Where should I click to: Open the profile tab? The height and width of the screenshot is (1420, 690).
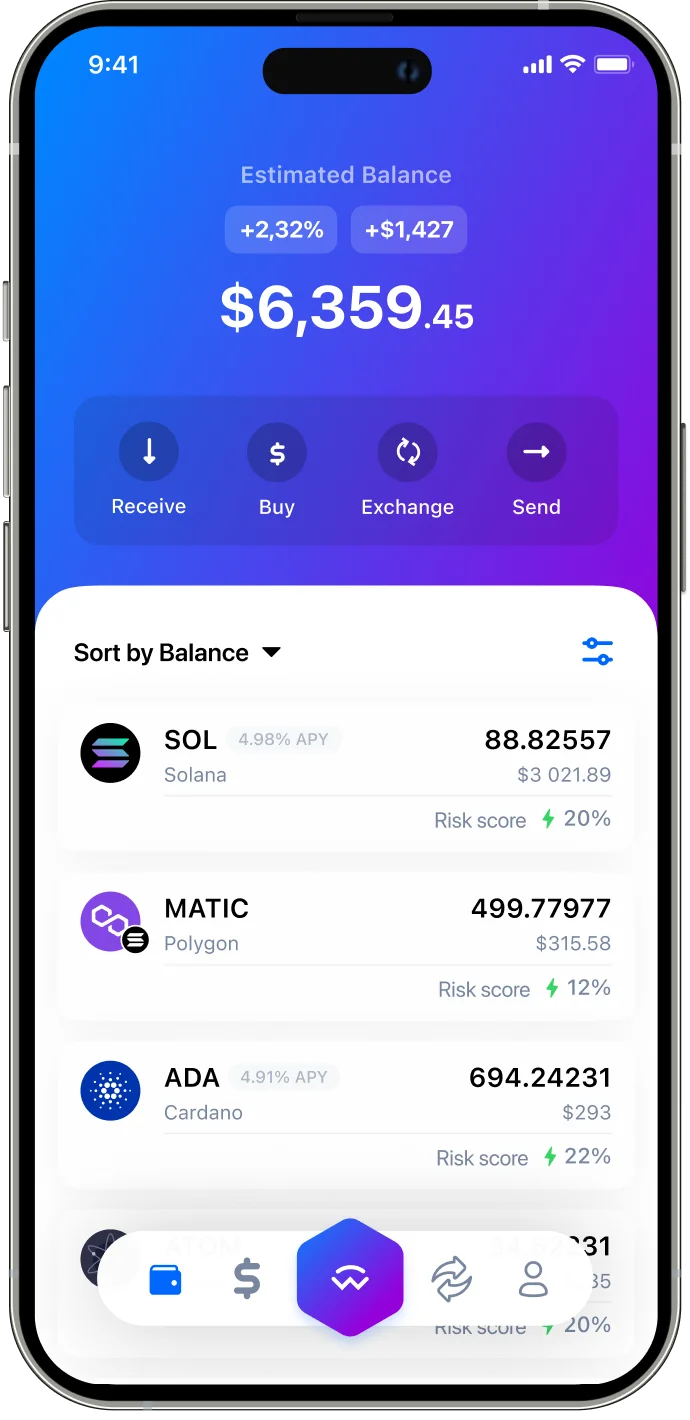[x=533, y=1279]
